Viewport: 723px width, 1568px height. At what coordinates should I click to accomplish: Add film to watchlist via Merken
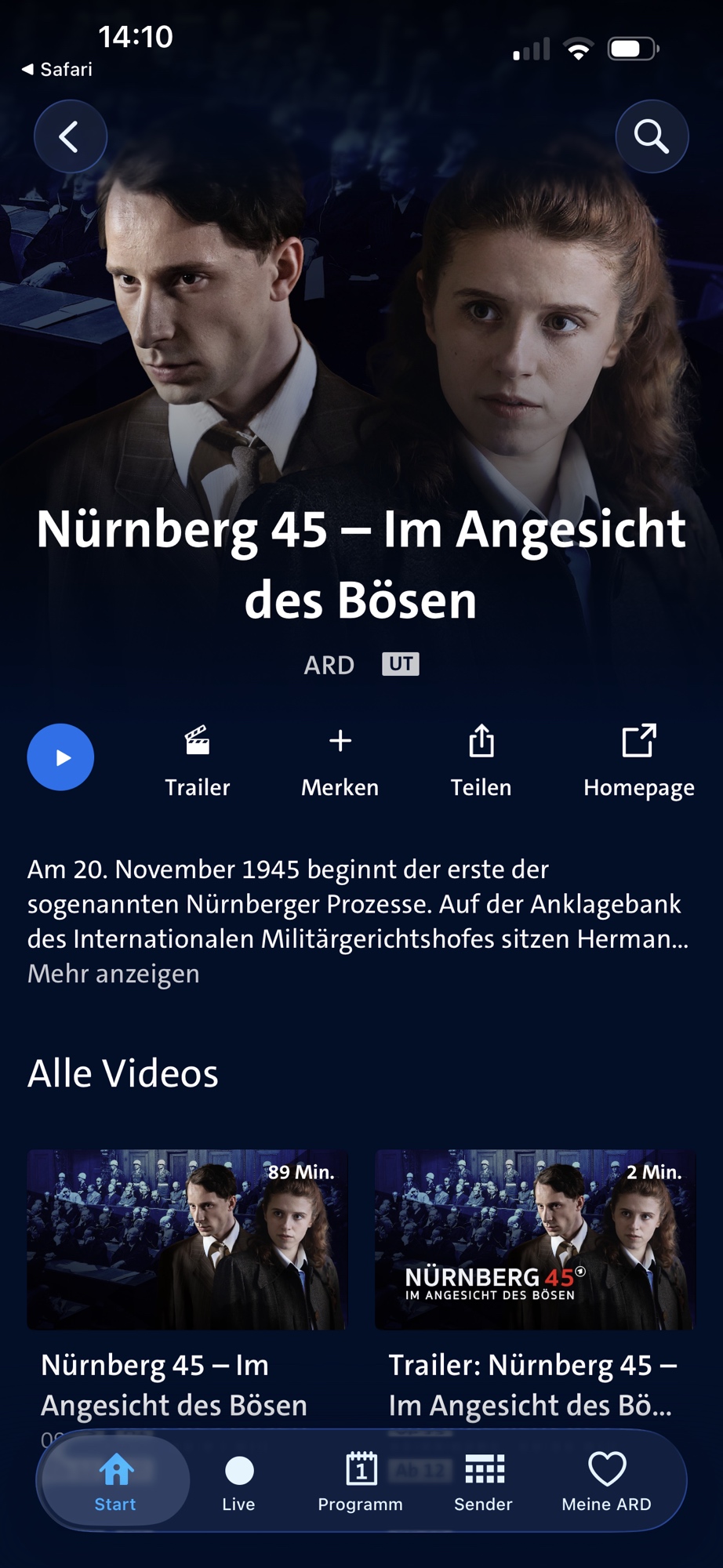340,760
